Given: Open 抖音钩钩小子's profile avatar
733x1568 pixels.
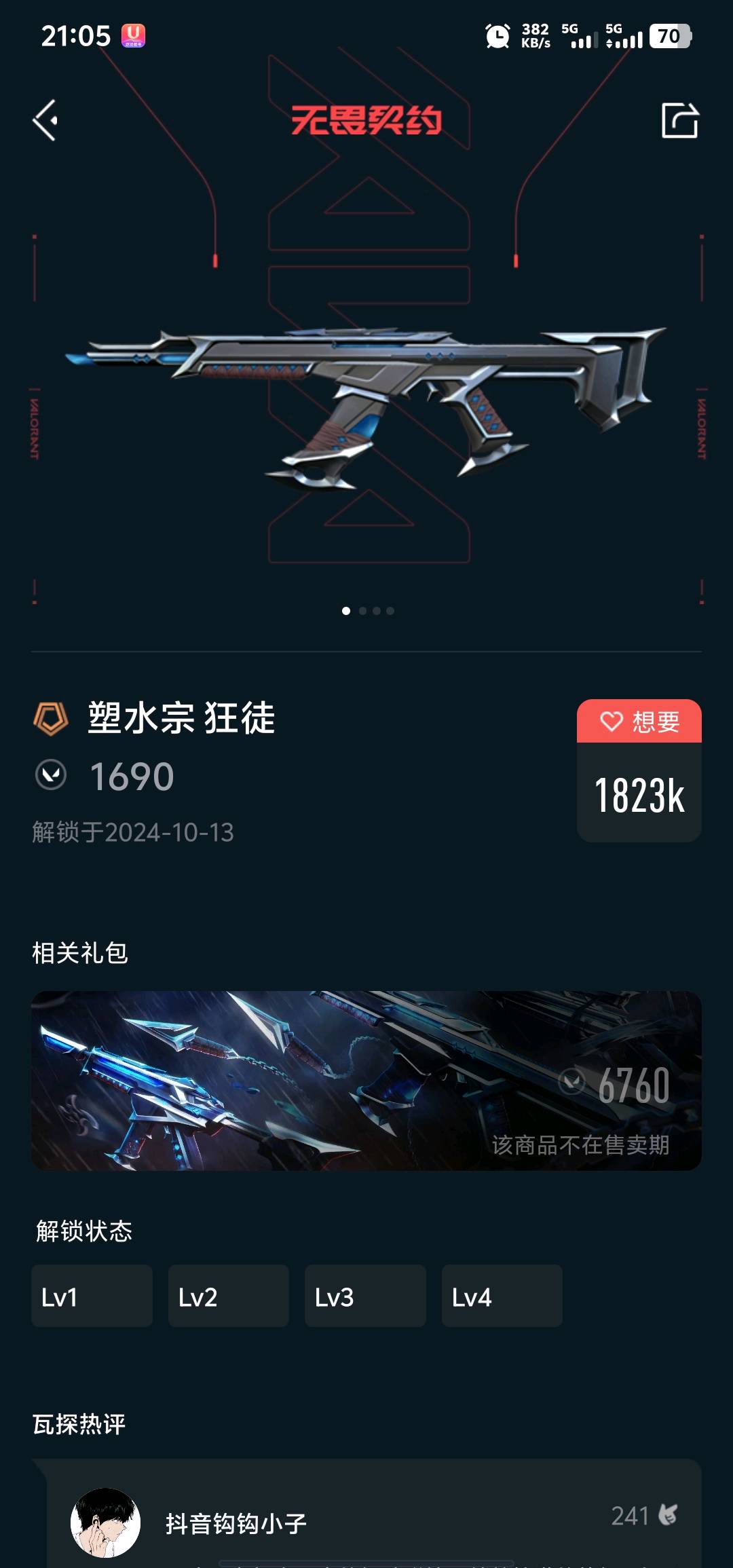Looking at the screenshot, I should [106, 1523].
